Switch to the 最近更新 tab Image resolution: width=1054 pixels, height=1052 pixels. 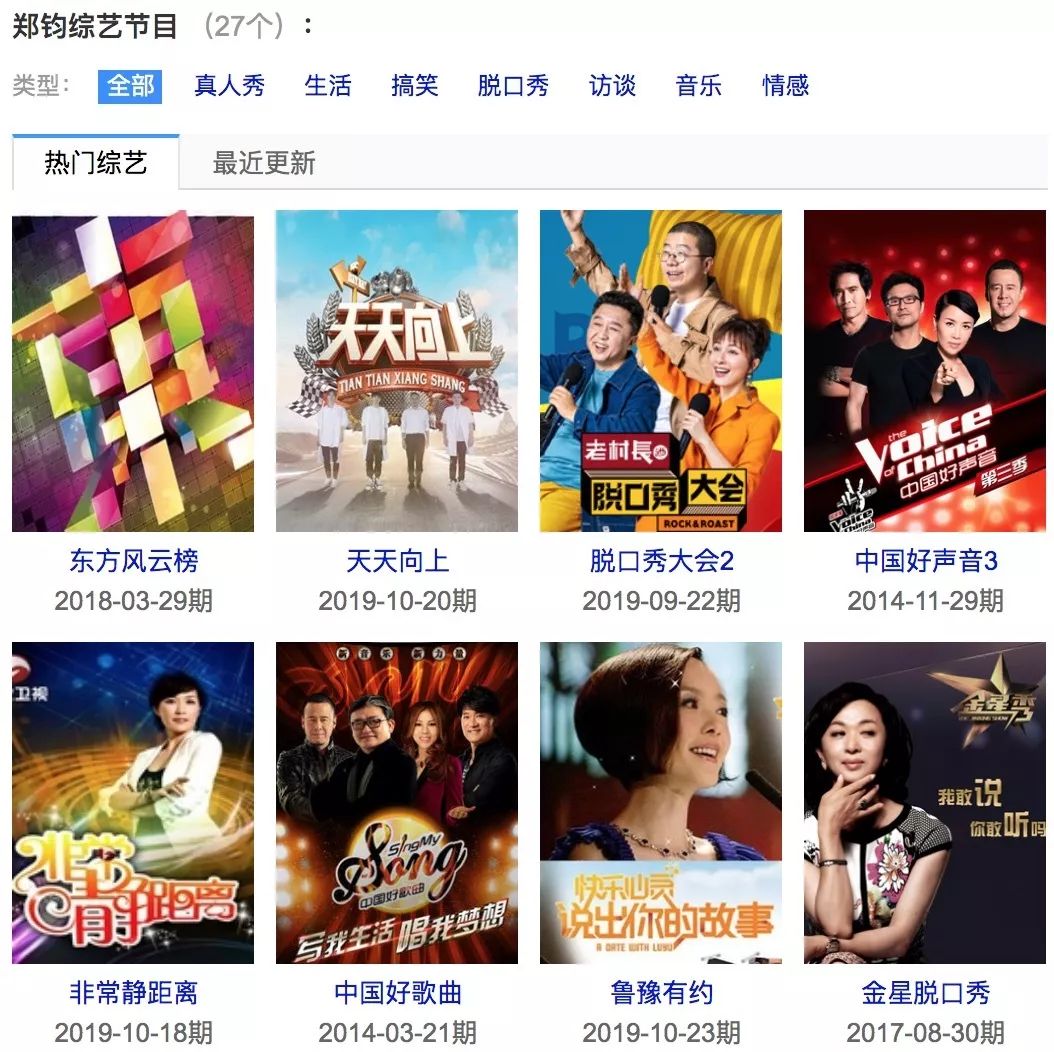point(264,163)
